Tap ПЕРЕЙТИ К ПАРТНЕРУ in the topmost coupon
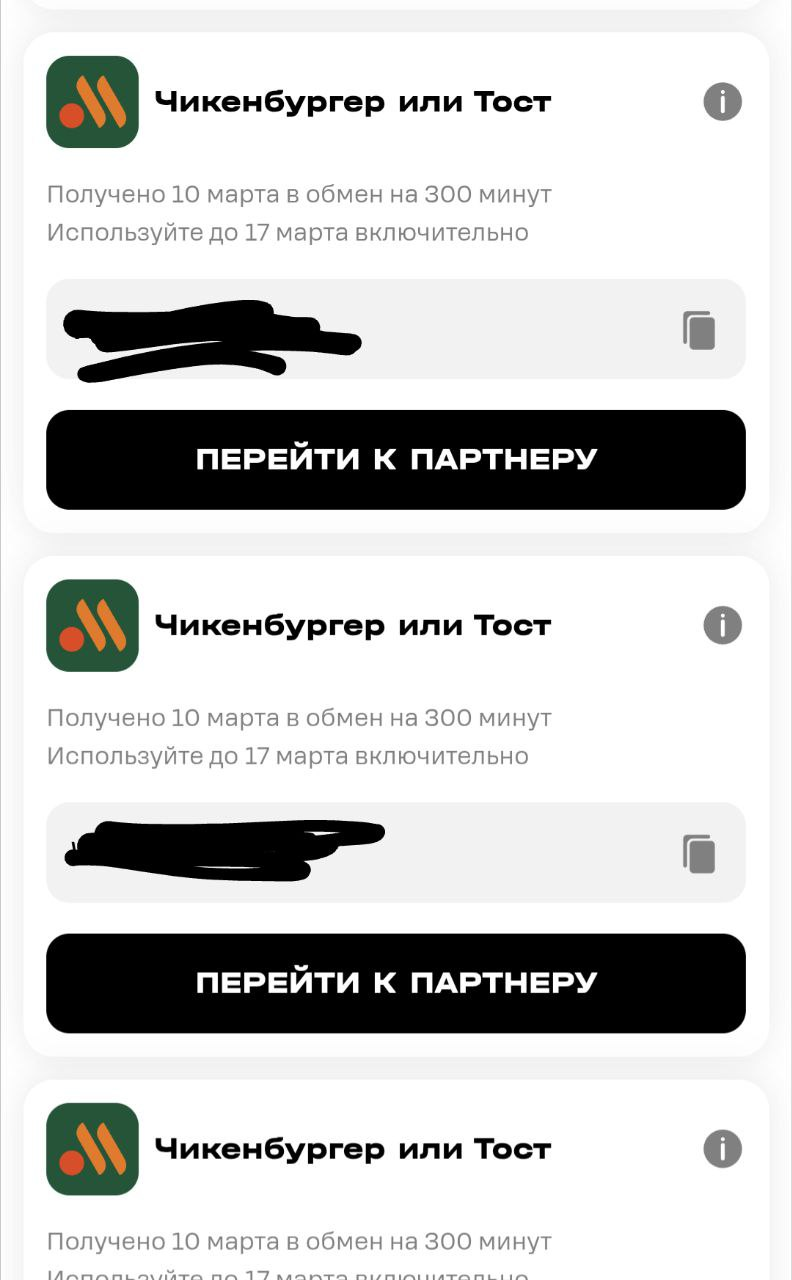Screen dimensions: 792x1280 point(396,459)
